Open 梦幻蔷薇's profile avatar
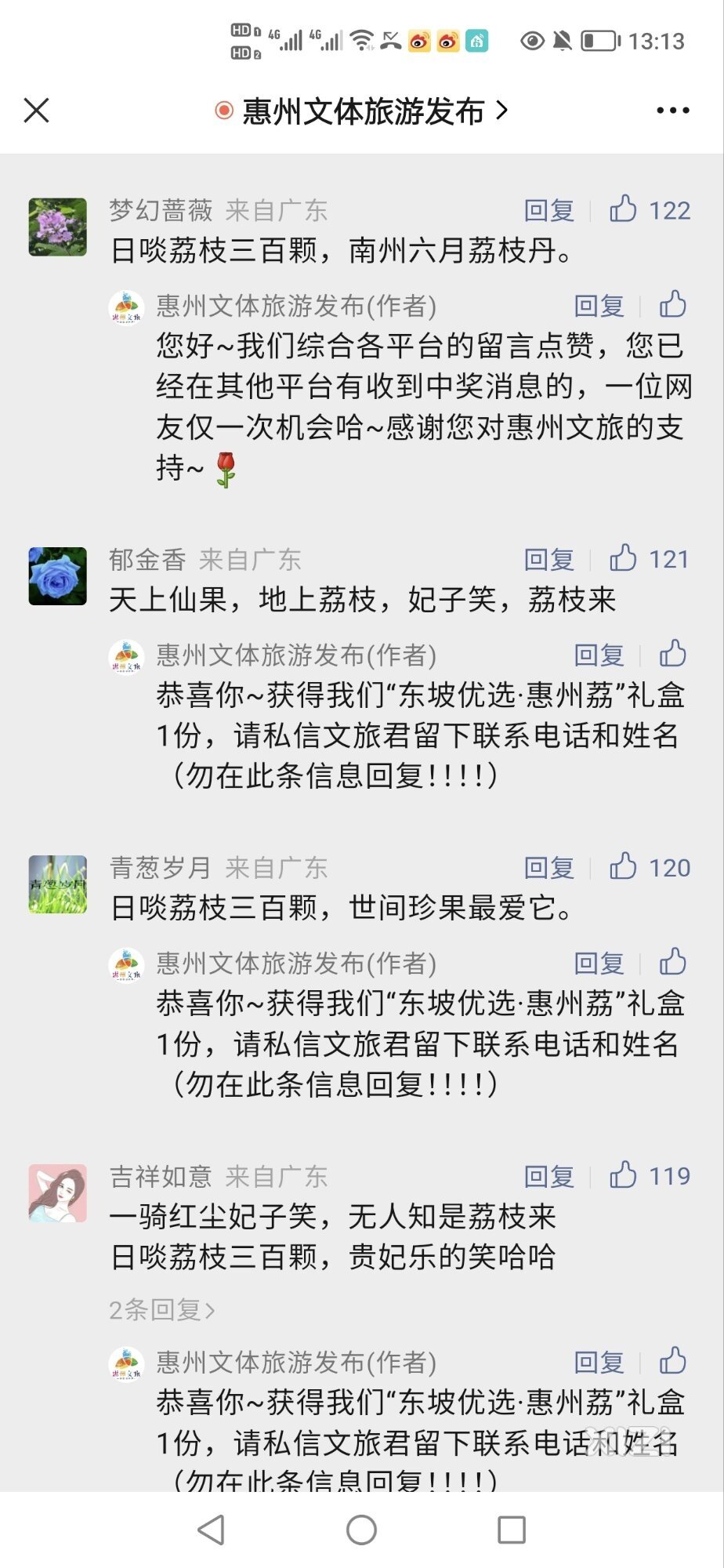This screenshot has width=724, height=1568. (58, 227)
